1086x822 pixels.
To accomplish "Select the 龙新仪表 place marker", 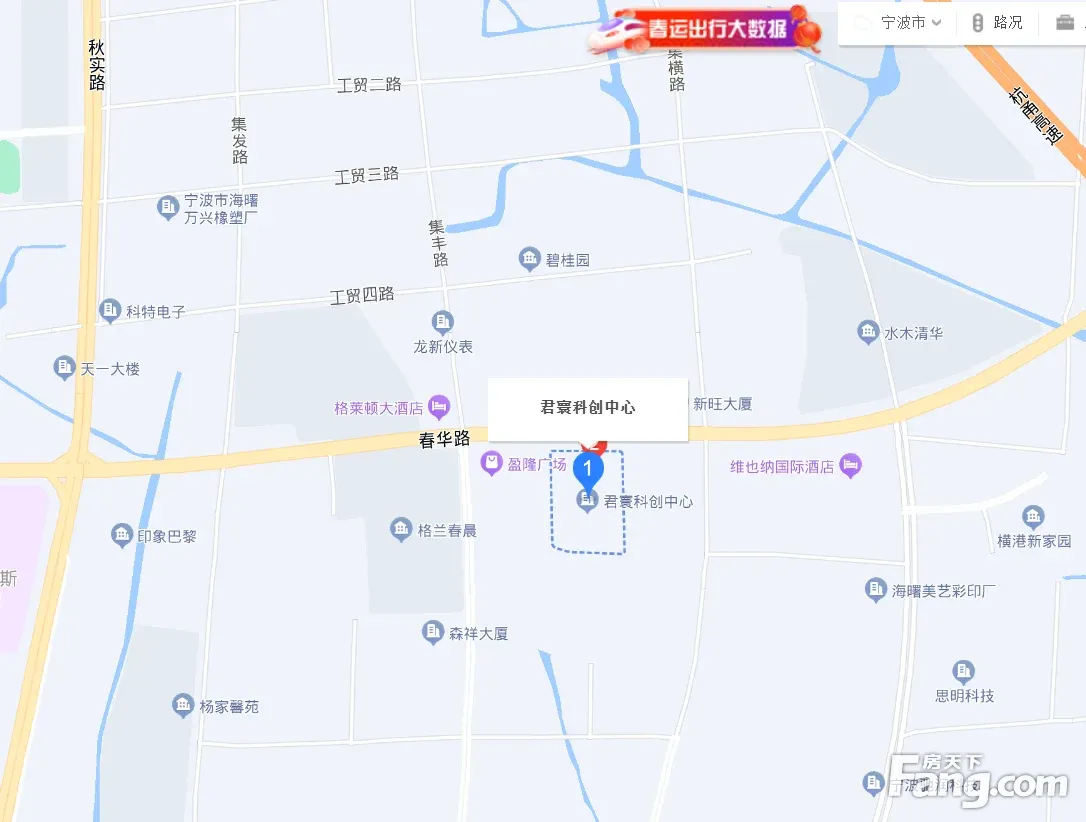I will [442, 322].
